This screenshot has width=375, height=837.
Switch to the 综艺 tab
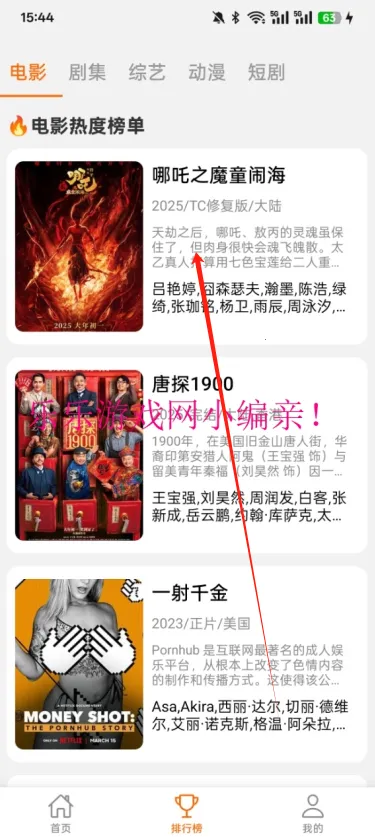click(147, 72)
